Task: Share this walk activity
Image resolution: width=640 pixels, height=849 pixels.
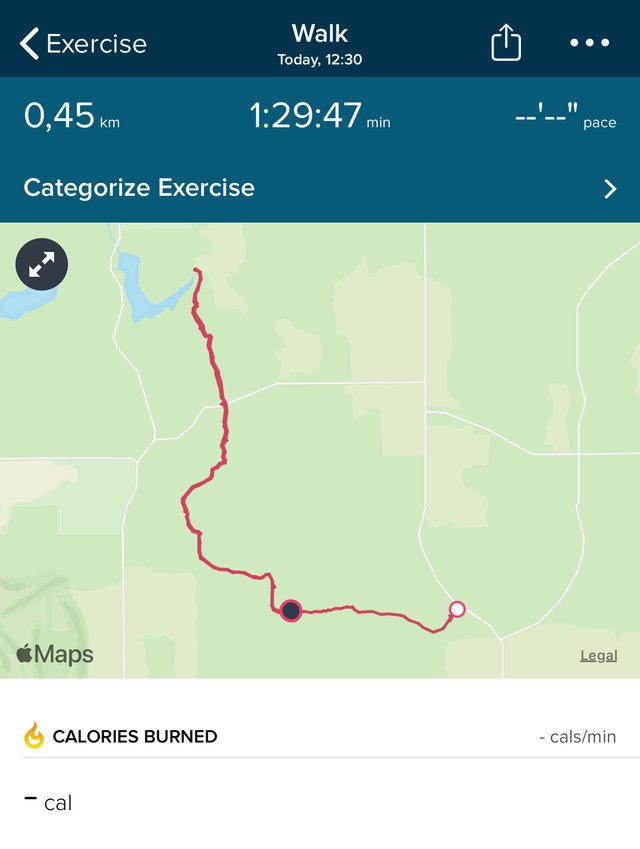Action: 506,43
